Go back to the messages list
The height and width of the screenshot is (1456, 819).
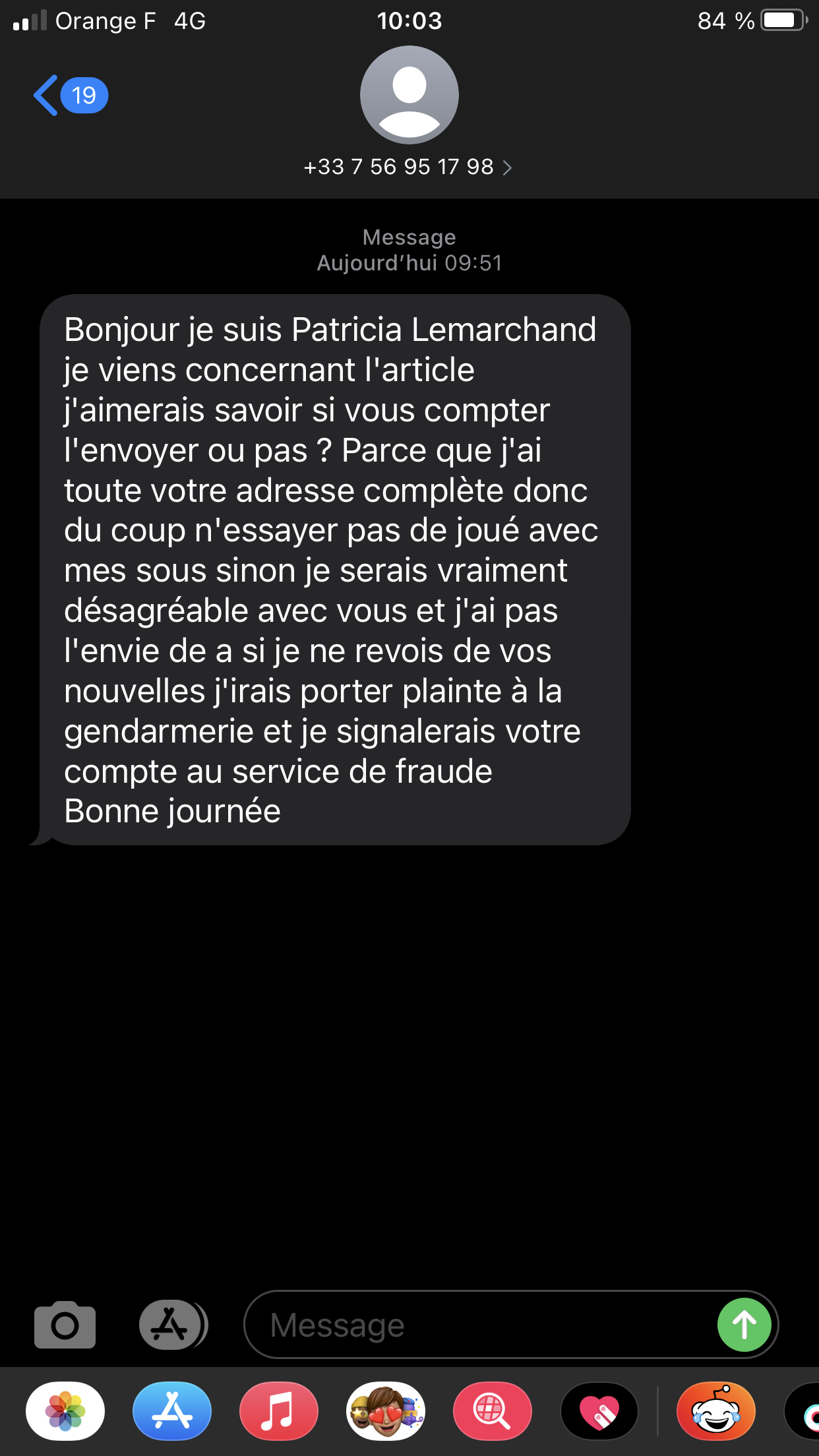[69, 96]
